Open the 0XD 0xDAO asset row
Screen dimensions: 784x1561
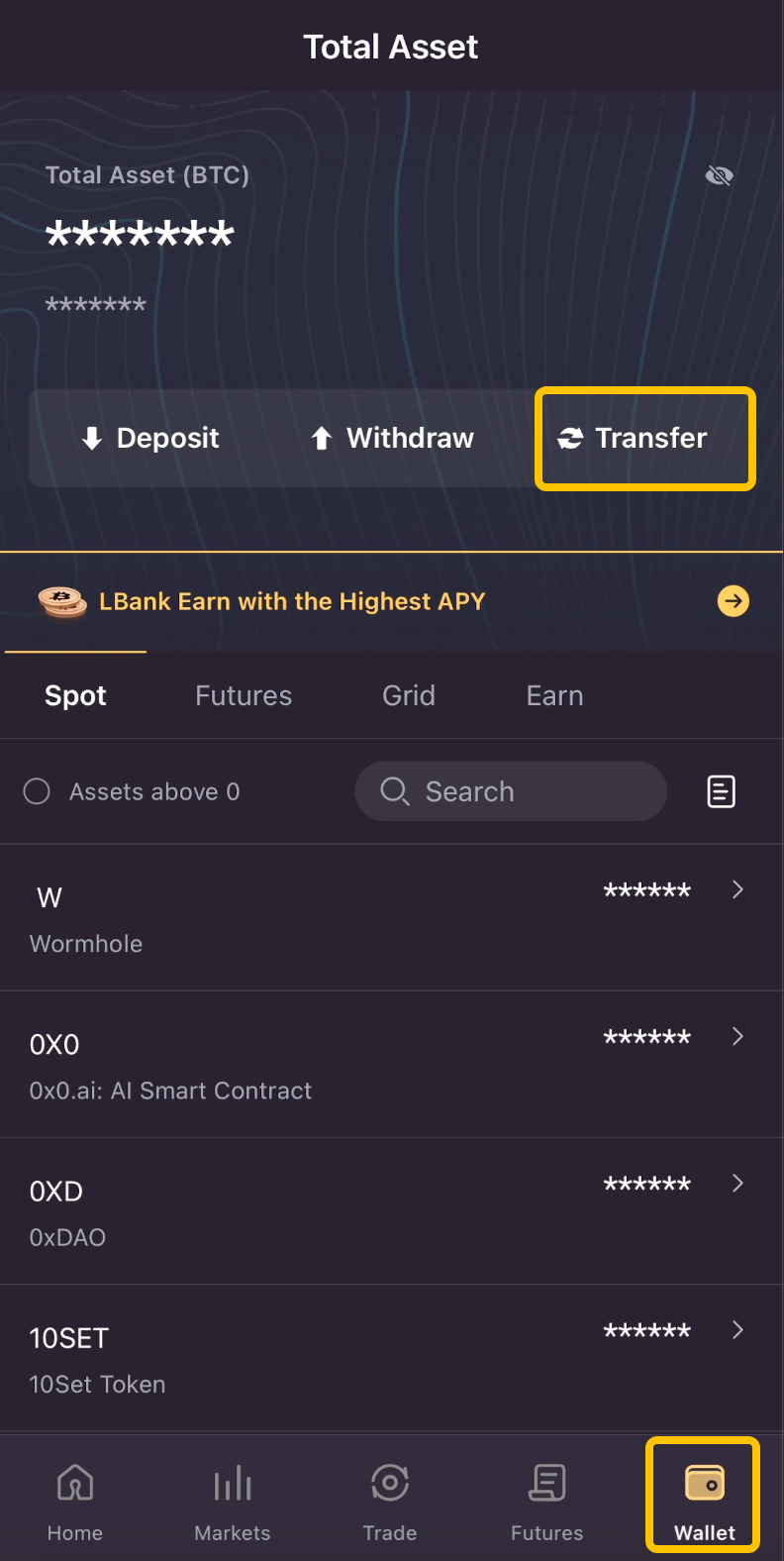[x=391, y=1211]
